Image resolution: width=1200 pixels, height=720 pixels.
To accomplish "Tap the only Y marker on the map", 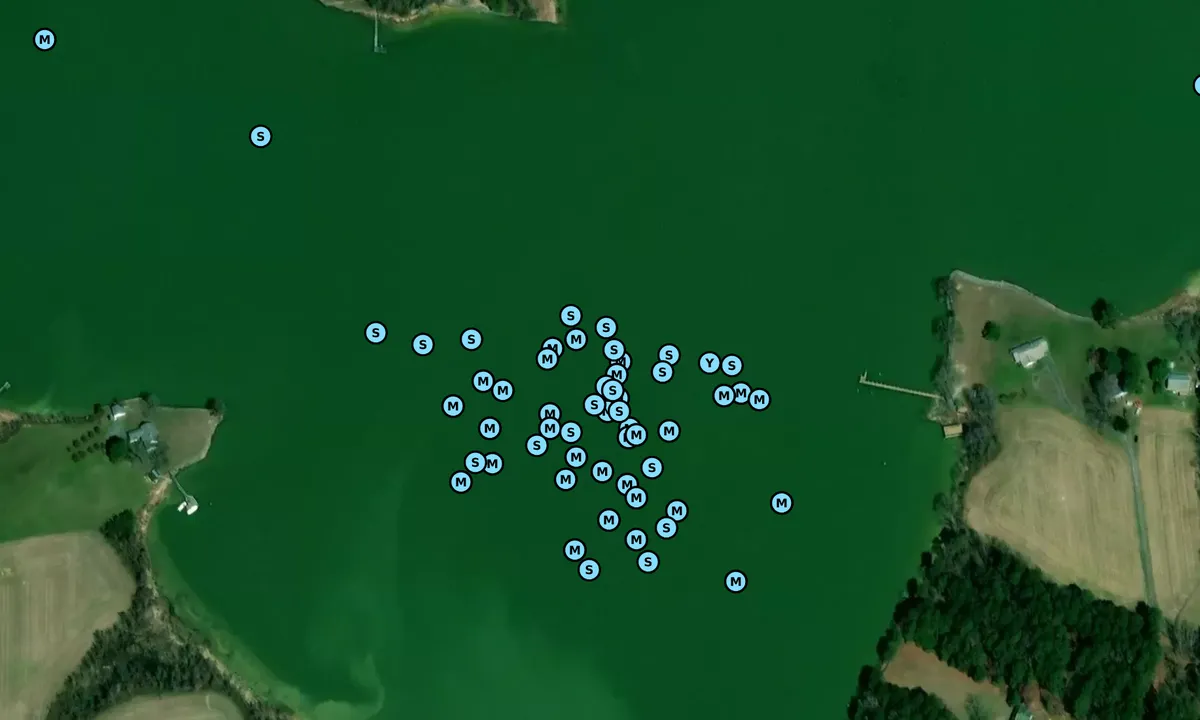I will (x=709, y=363).
